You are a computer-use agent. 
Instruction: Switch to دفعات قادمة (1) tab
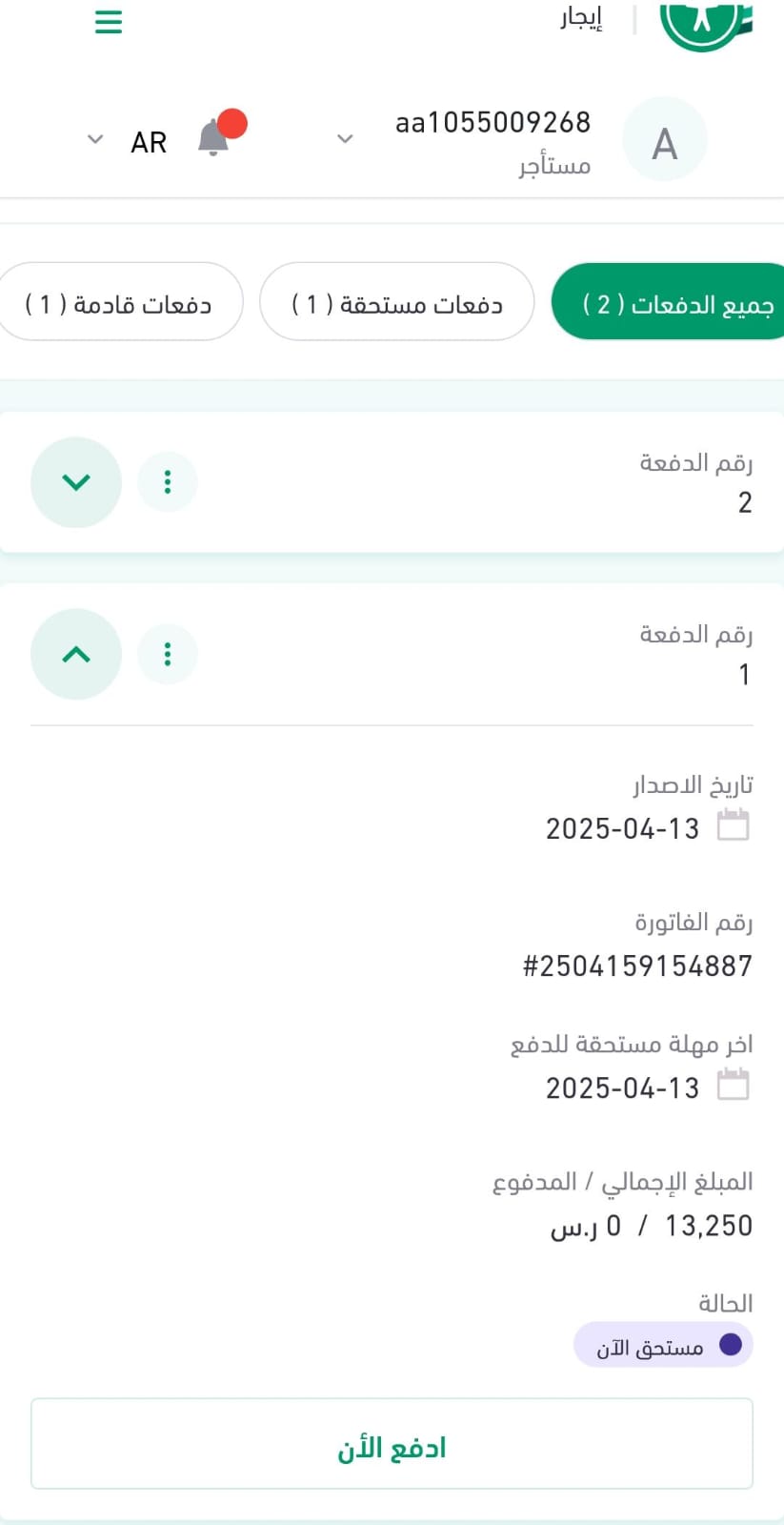(119, 302)
